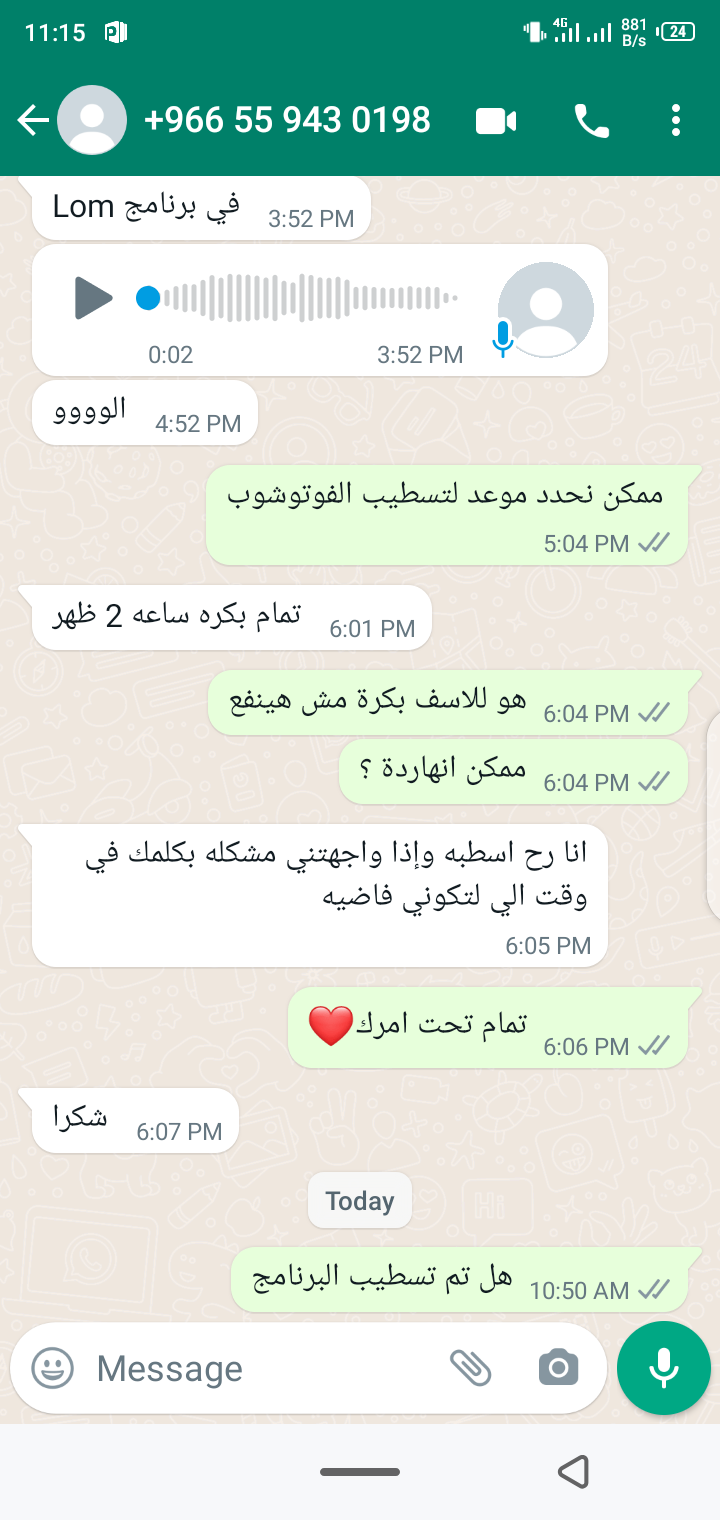Image resolution: width=720 pixels, height=1520 pixels.
Task: Start a video call with this contact
Action: click(496, 122)
